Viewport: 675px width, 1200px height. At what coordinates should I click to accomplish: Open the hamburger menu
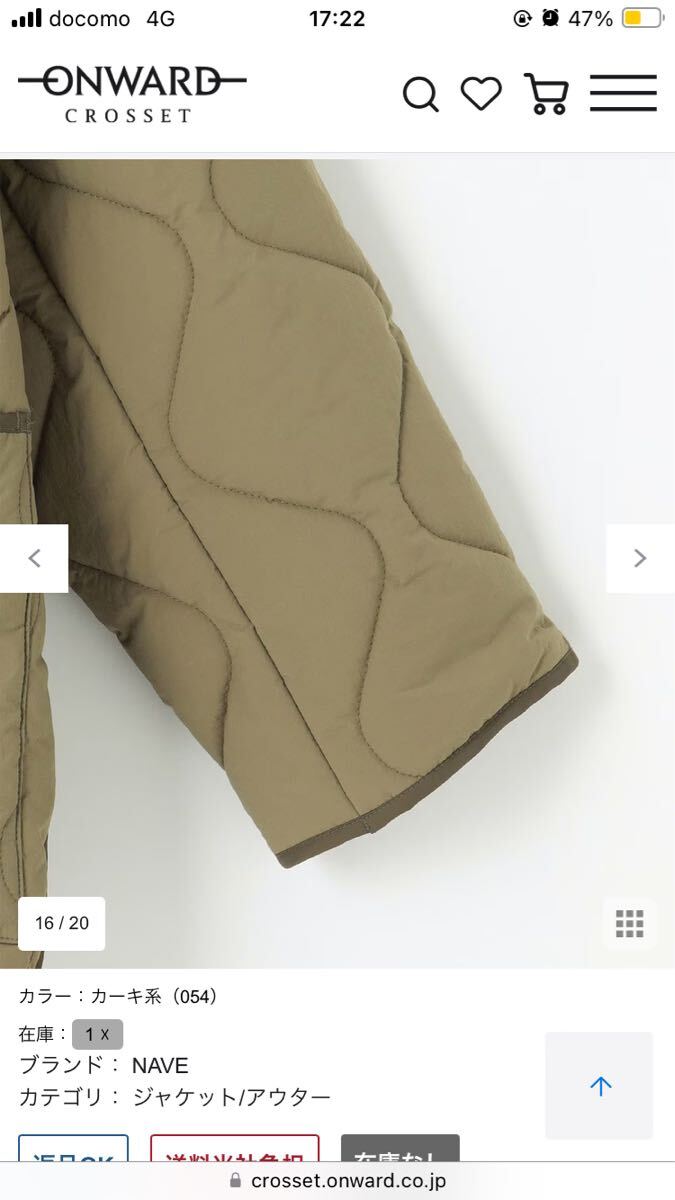[x=623, y=93]
